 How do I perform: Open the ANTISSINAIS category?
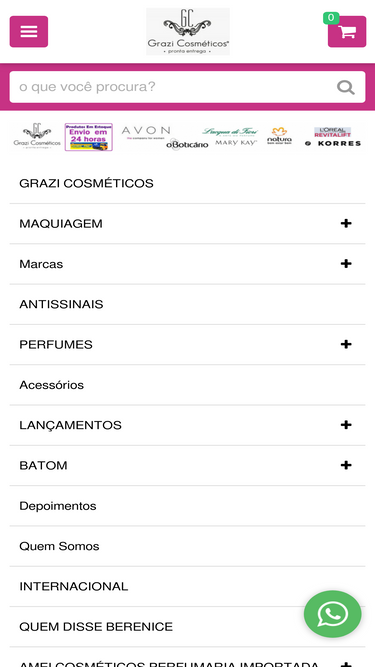coord(188,305)
